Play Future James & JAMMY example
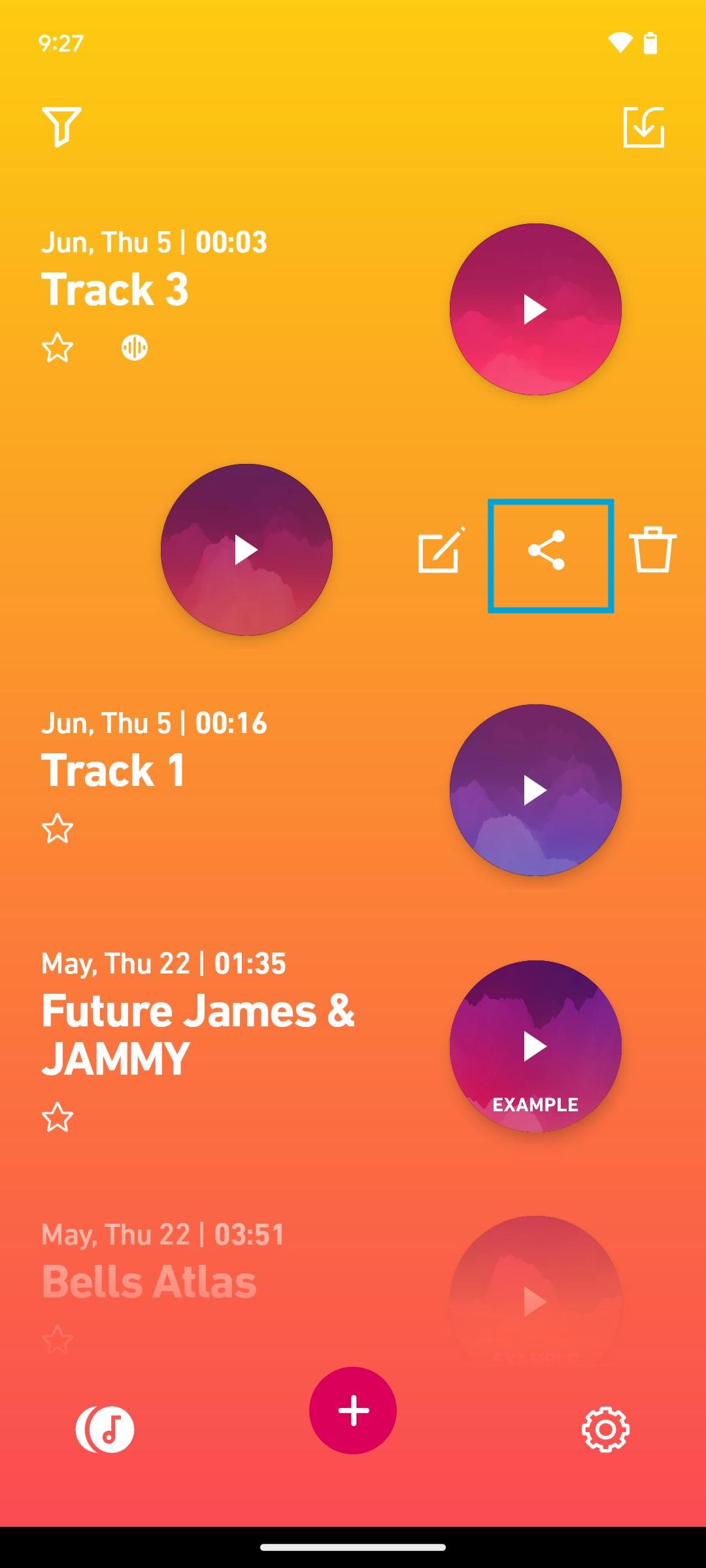The image size is (706, 1568). (535, 1046)
